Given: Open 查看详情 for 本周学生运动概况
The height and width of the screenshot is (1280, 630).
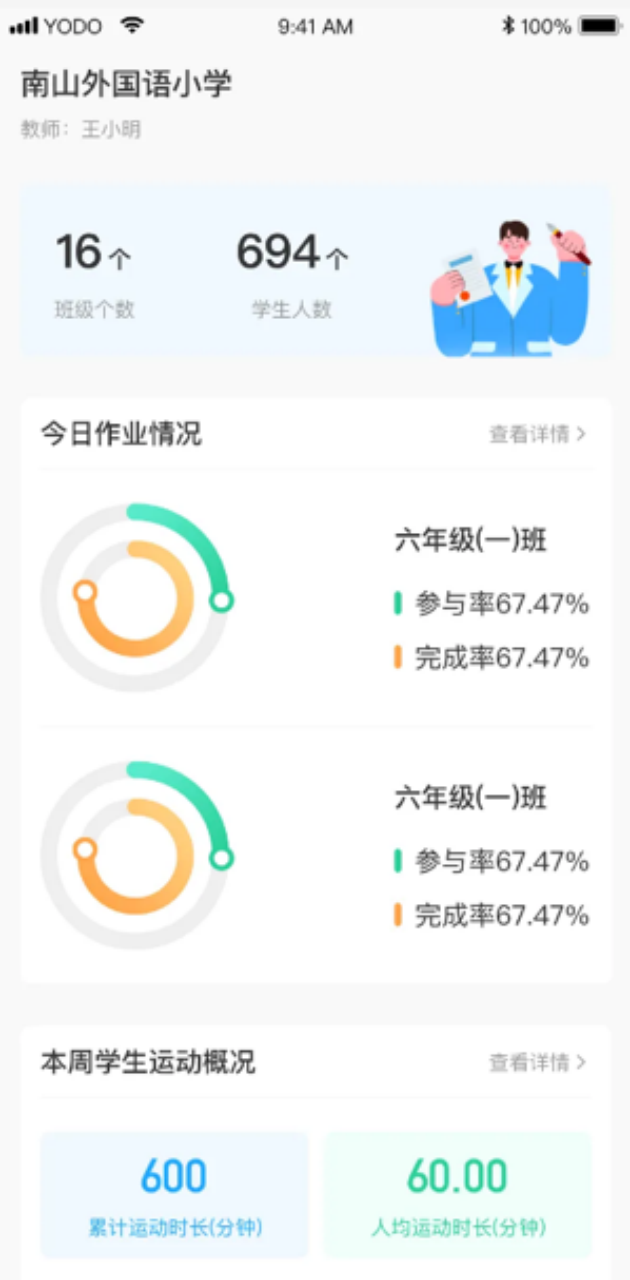Looking at the screenshot, I should (537, 1062).
